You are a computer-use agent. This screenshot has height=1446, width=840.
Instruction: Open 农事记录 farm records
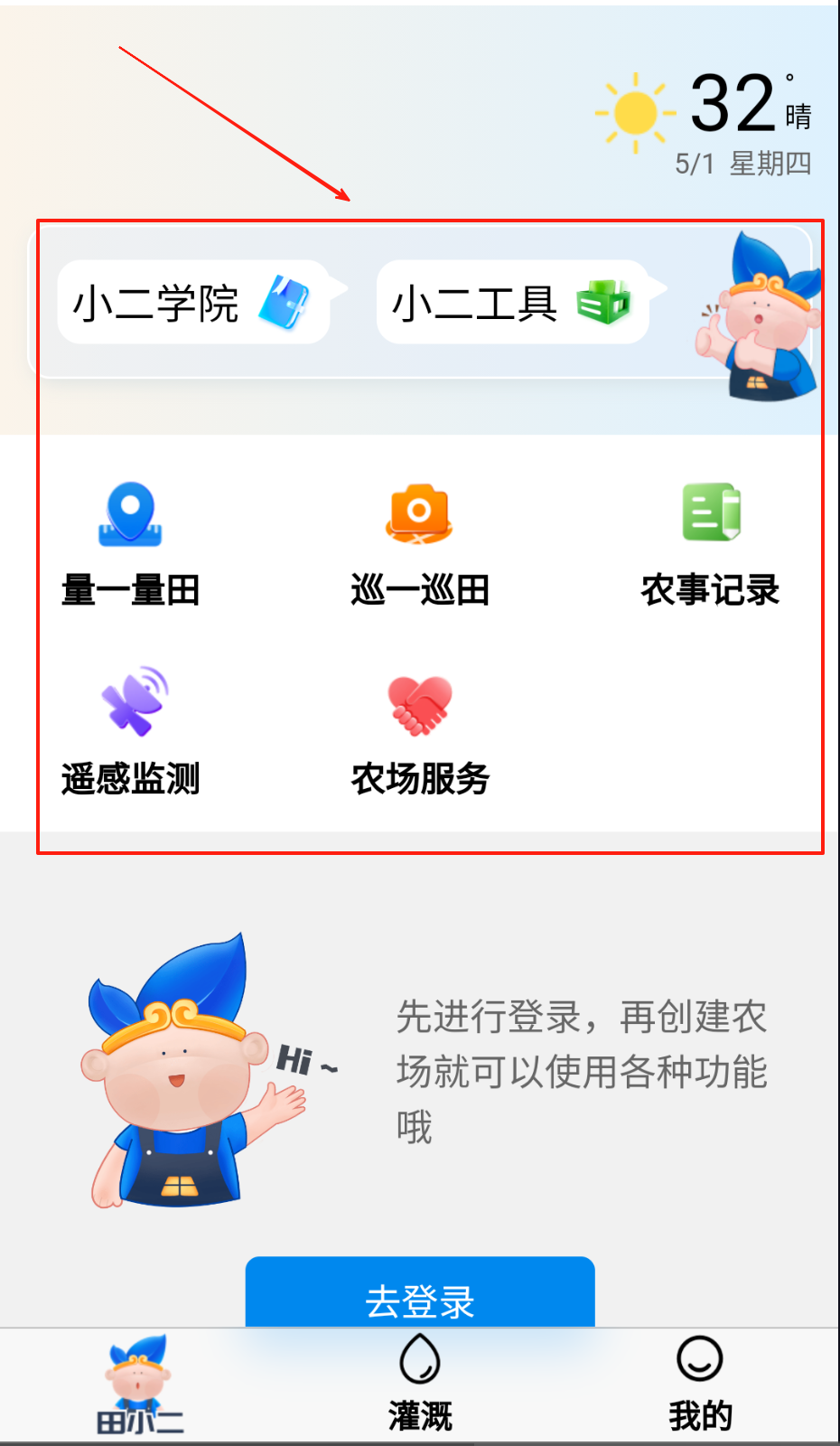[711, 544]
